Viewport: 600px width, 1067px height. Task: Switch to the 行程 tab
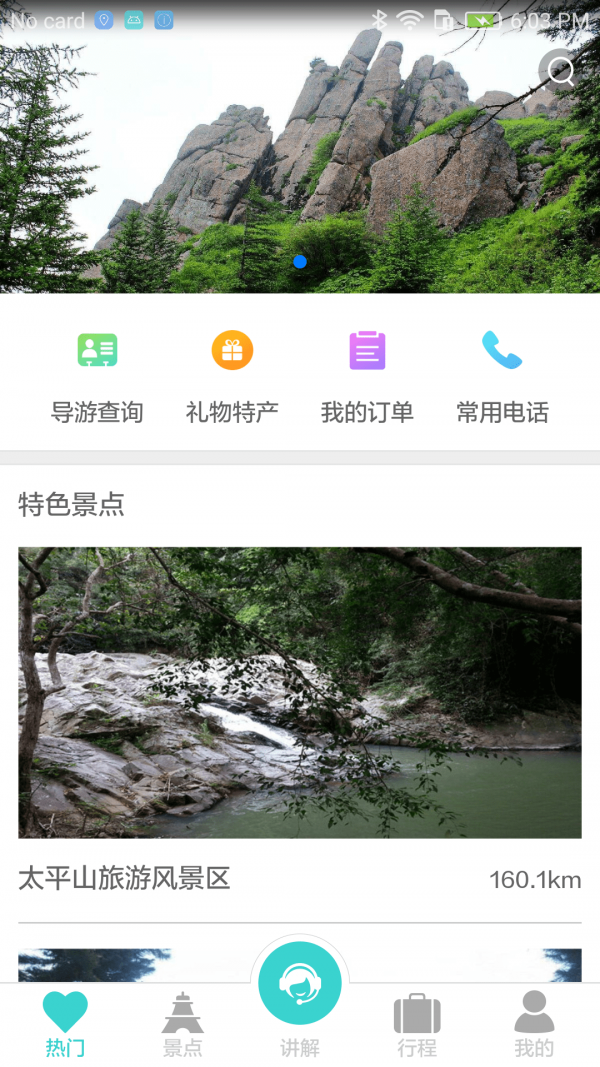click(x=417, y=1024)
